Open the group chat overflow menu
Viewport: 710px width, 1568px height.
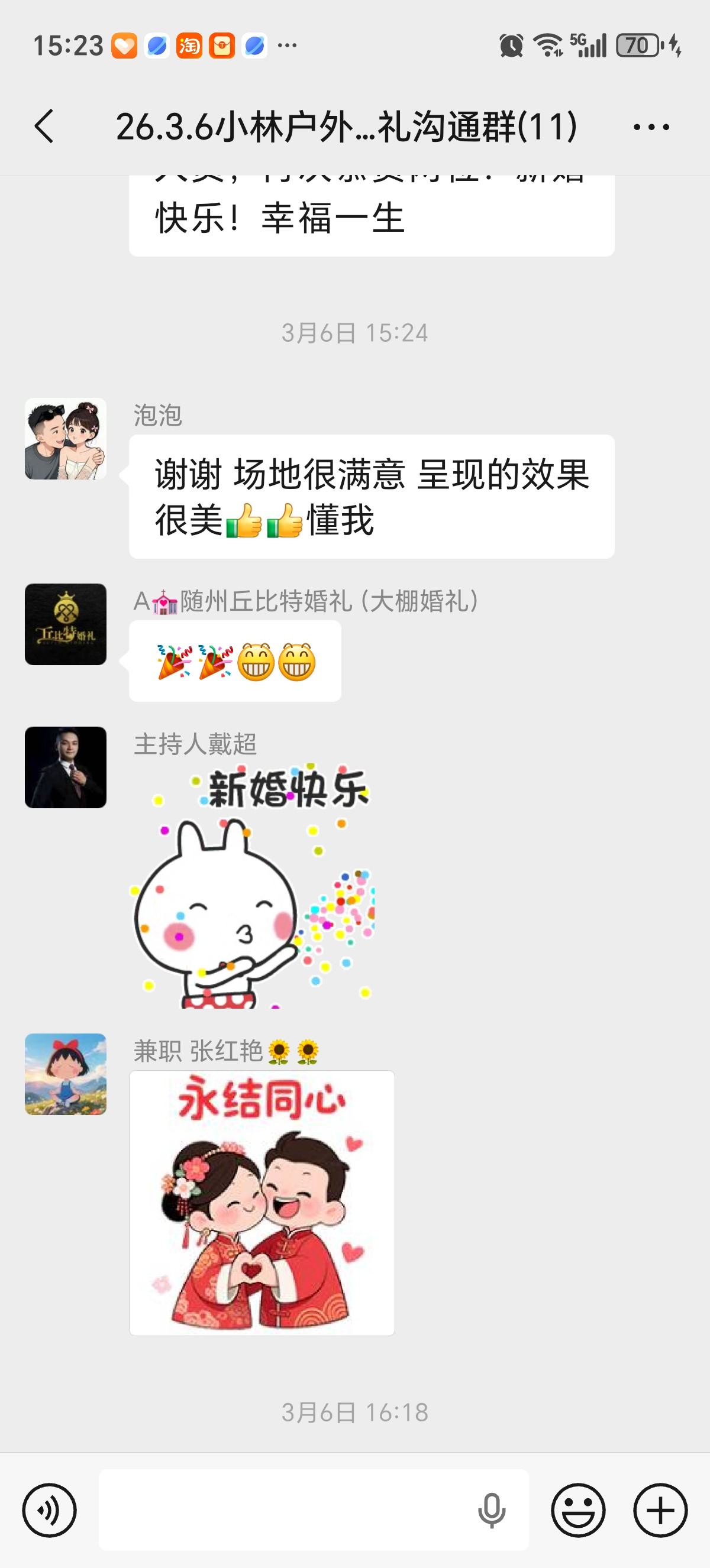(x=651, y=127)
